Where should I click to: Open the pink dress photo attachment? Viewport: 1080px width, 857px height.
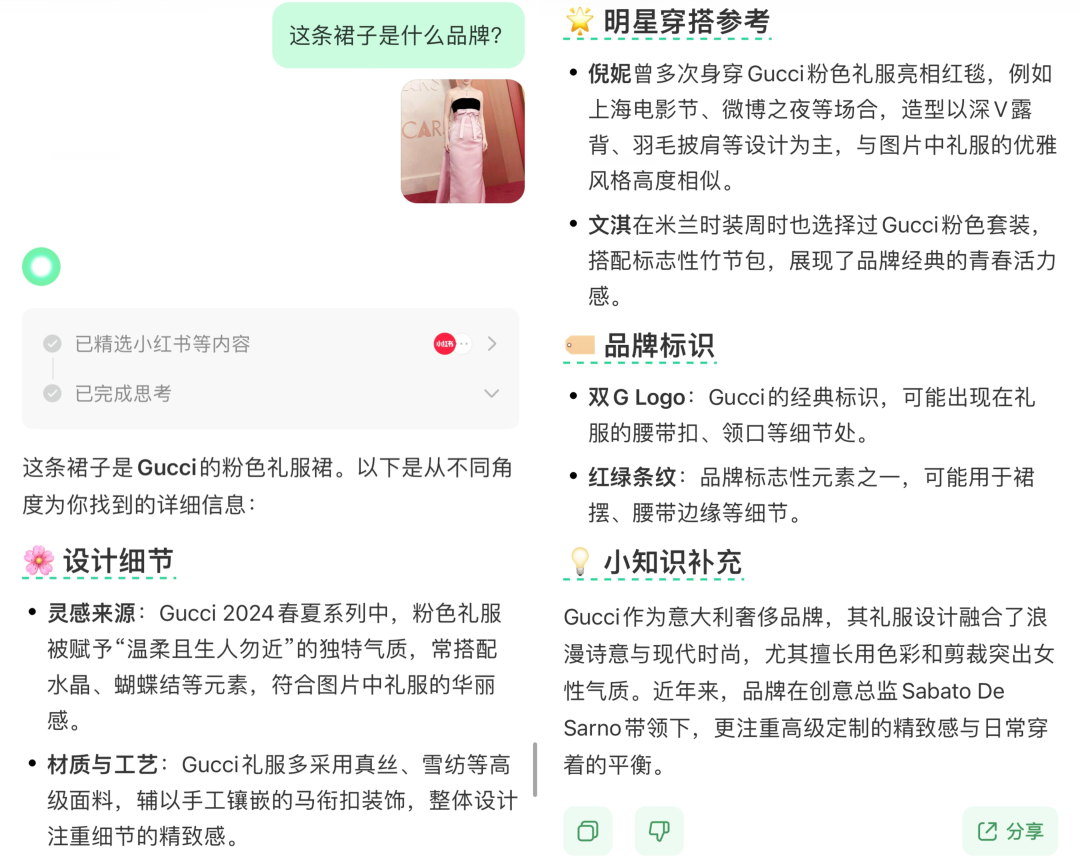(462, 141)
